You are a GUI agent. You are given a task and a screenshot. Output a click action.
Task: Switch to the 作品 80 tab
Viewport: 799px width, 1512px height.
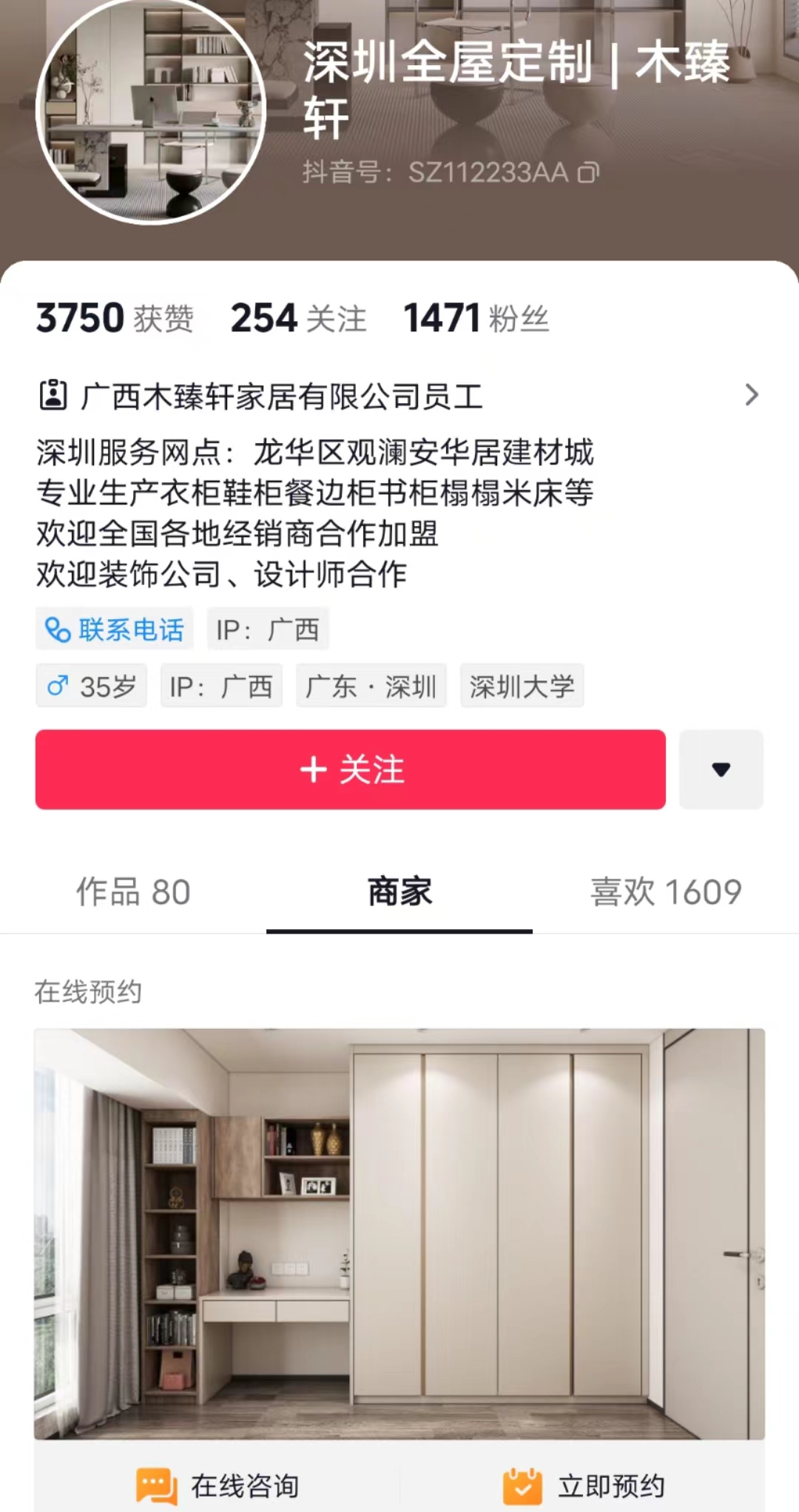[x=133, y=891]
